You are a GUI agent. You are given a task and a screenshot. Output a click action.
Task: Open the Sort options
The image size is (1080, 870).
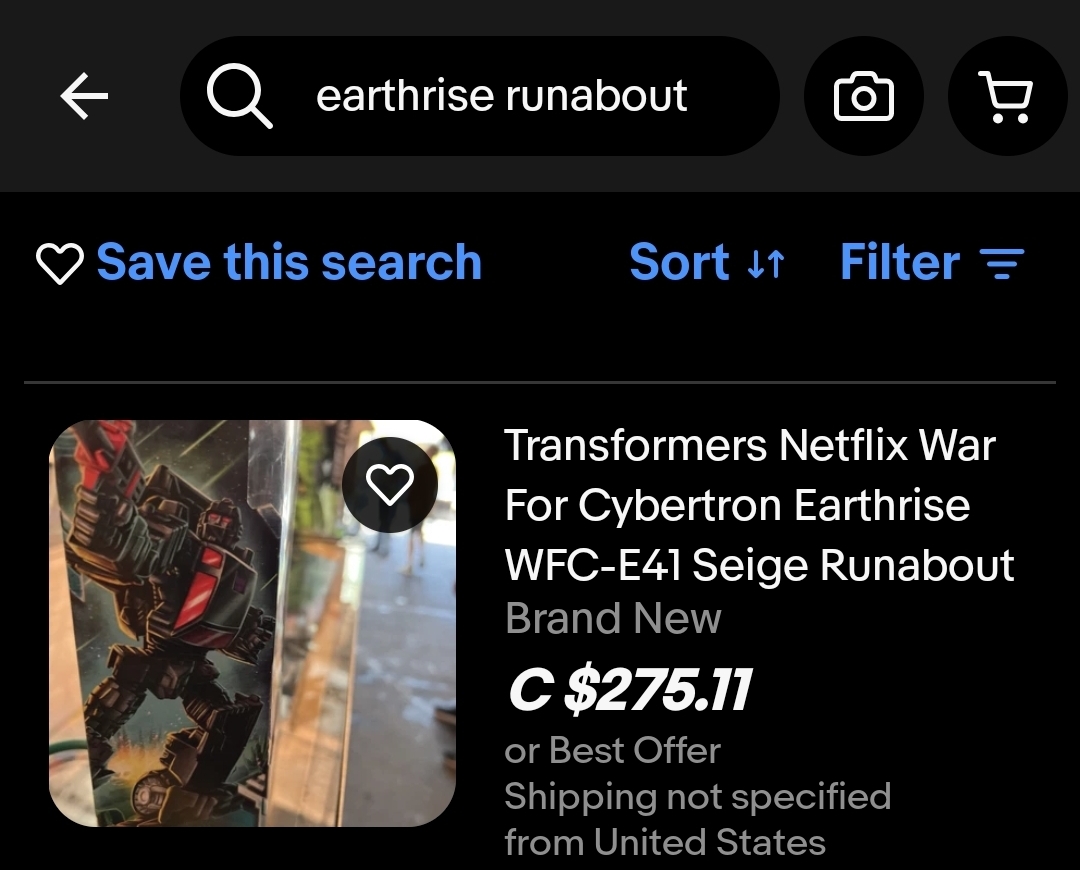coord(707,263)
